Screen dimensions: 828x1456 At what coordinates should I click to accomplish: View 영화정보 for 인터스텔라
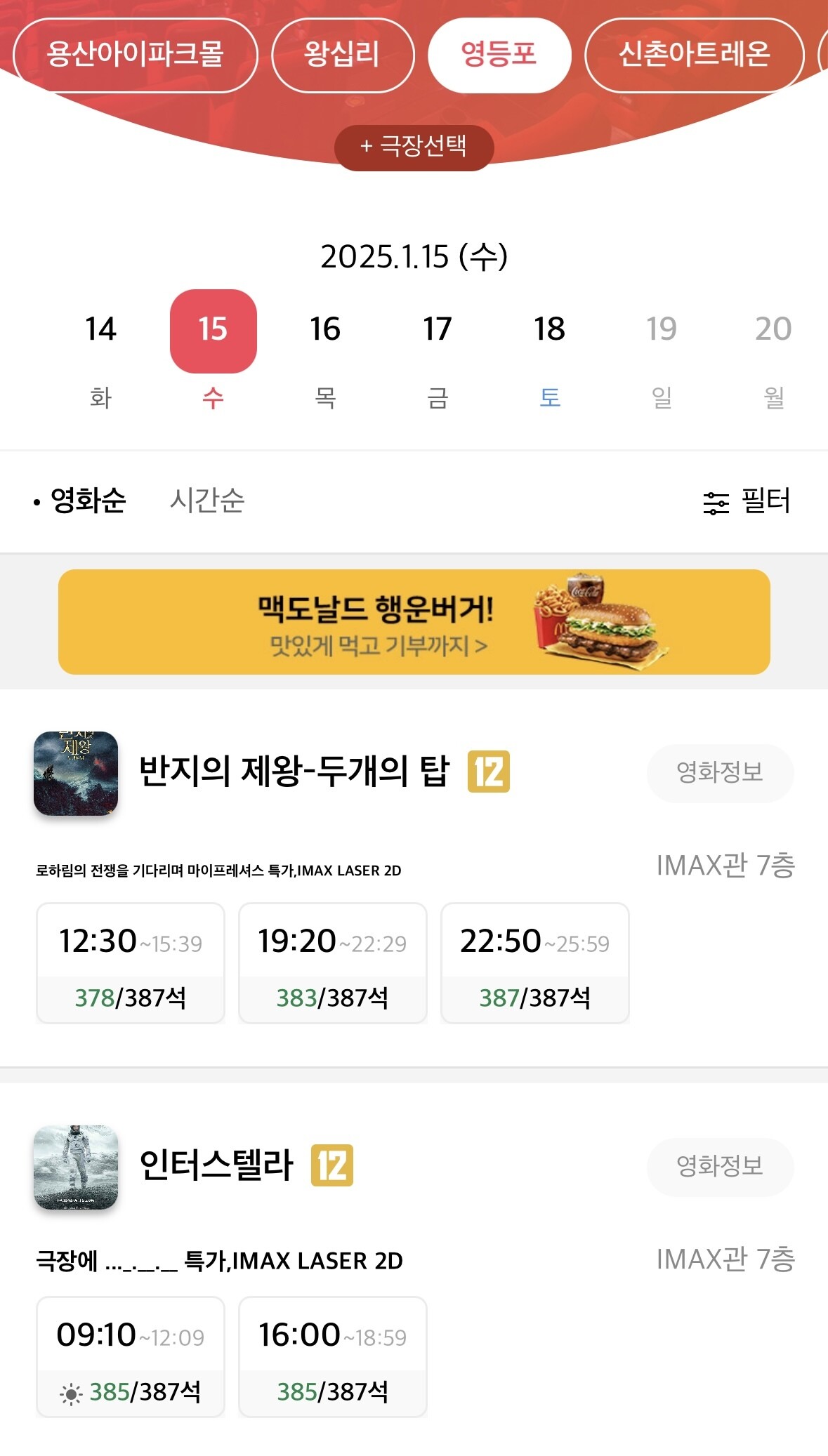pos(720,1167)
